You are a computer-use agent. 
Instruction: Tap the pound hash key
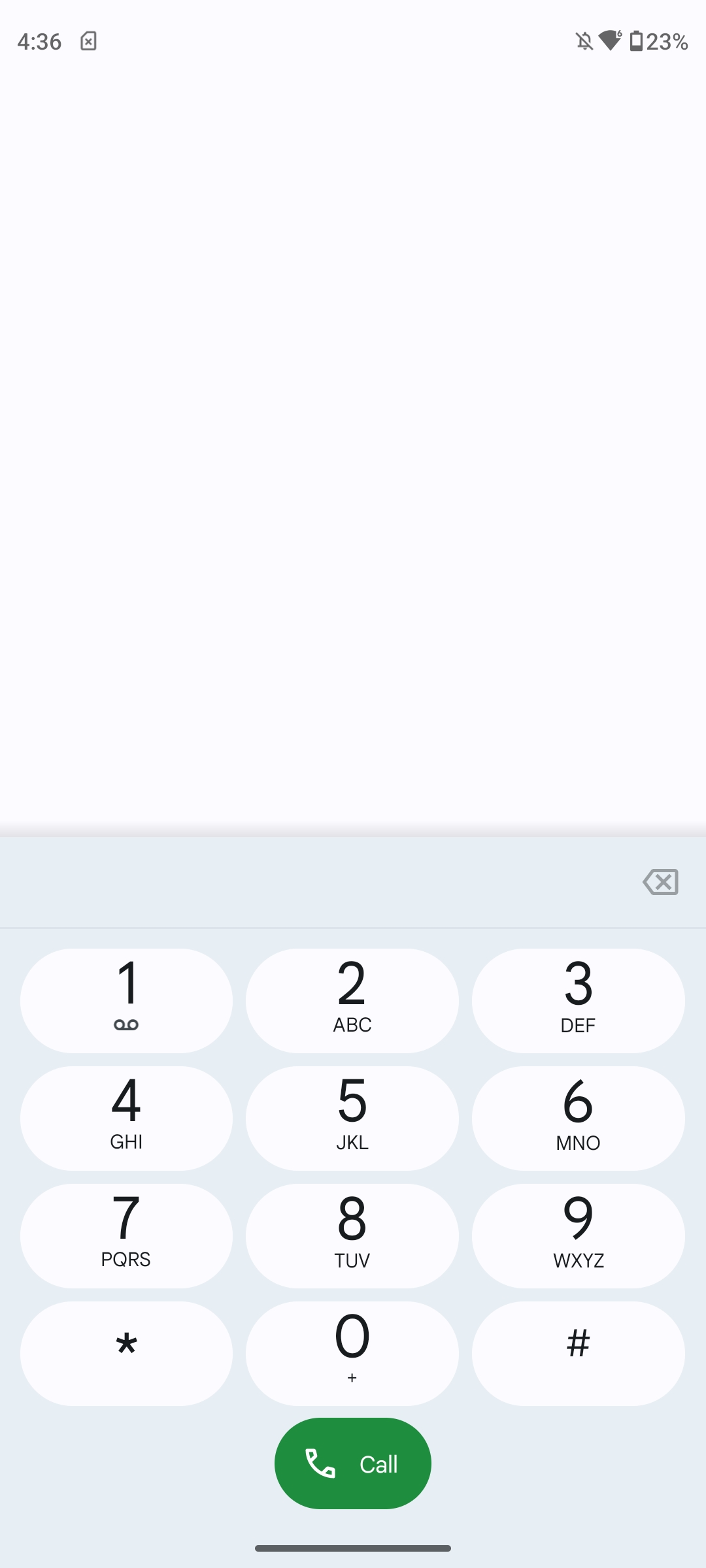pos(579,1353)
